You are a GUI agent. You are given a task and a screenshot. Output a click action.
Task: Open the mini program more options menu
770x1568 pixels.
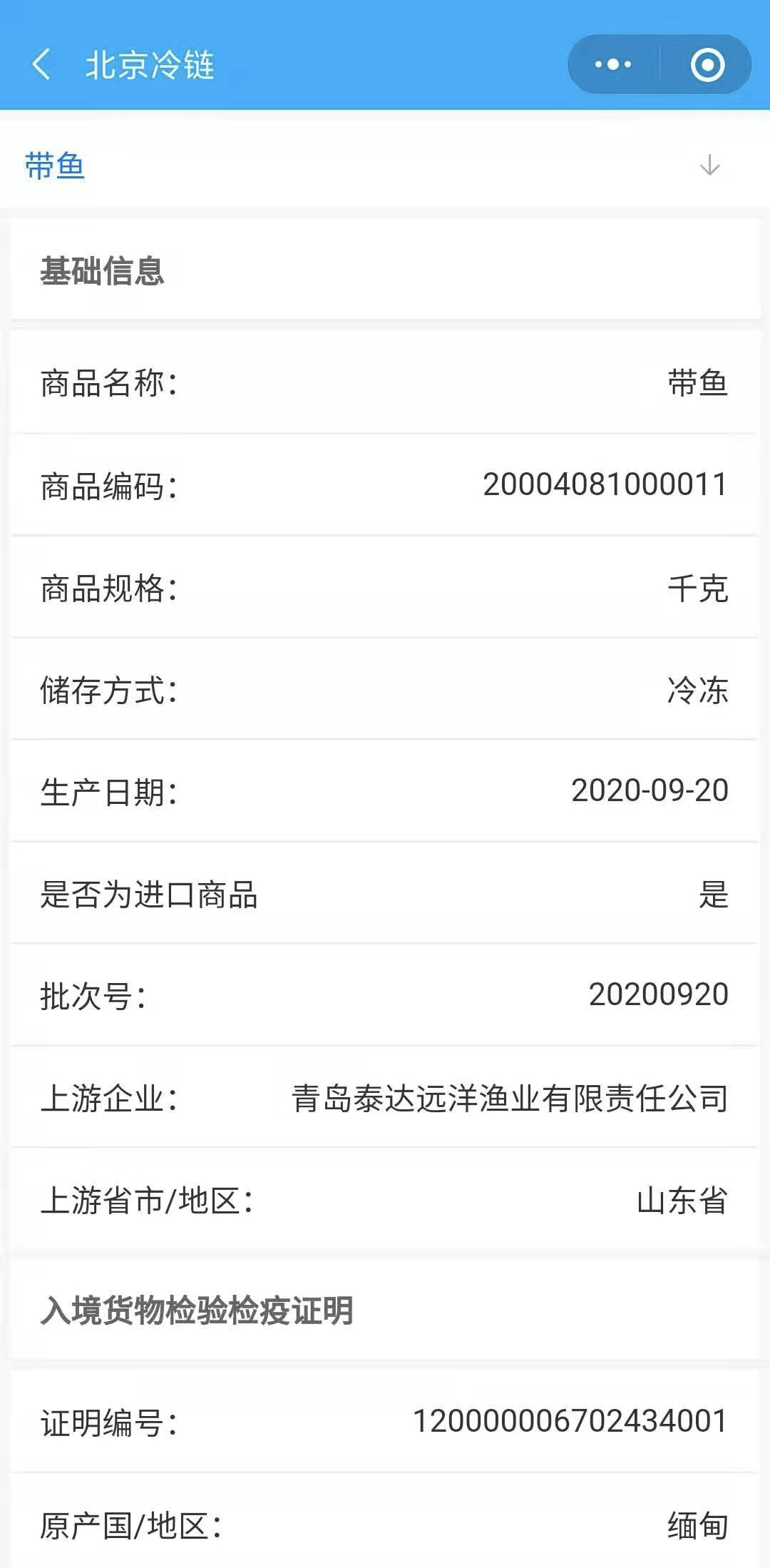(613, 64)
